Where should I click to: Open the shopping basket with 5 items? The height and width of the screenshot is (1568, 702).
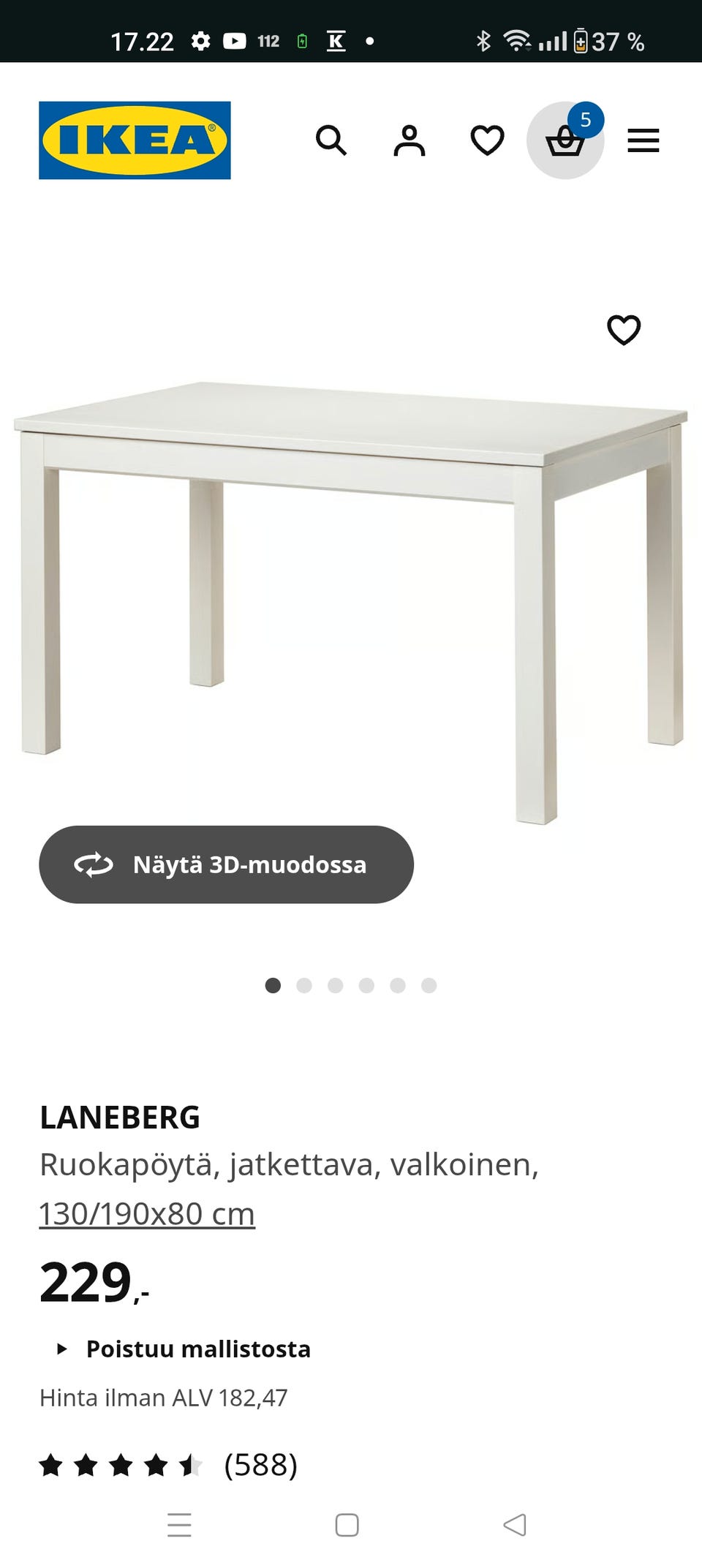tap(565, 140)
